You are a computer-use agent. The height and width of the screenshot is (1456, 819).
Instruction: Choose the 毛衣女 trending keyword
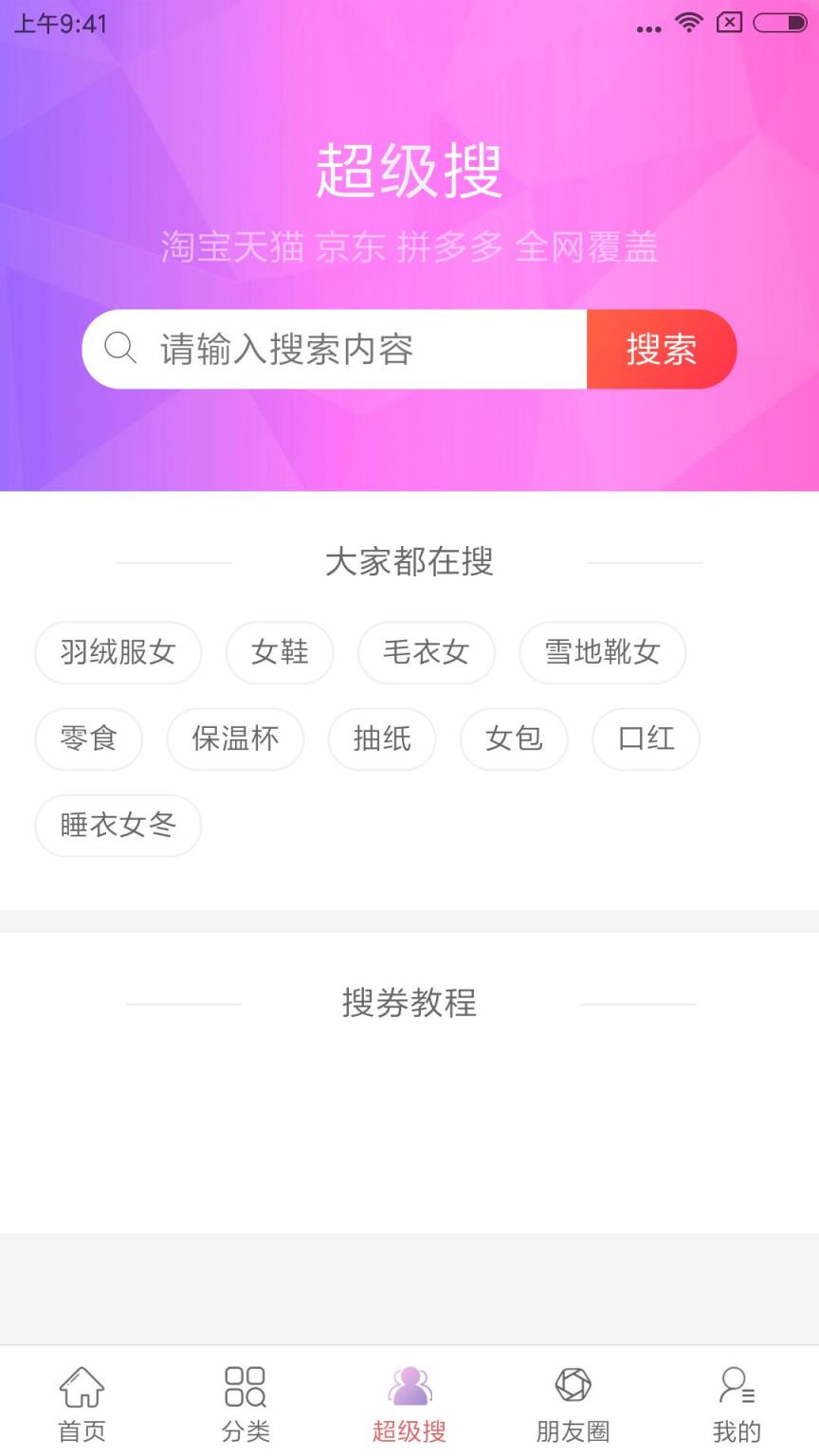[x=426, y=653]
